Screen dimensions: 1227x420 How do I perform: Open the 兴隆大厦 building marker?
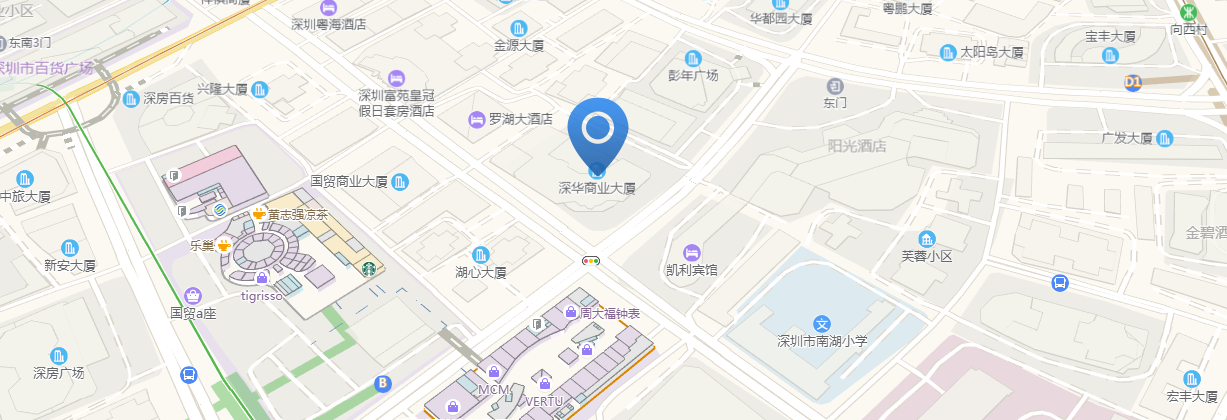[x=260, y=90]
